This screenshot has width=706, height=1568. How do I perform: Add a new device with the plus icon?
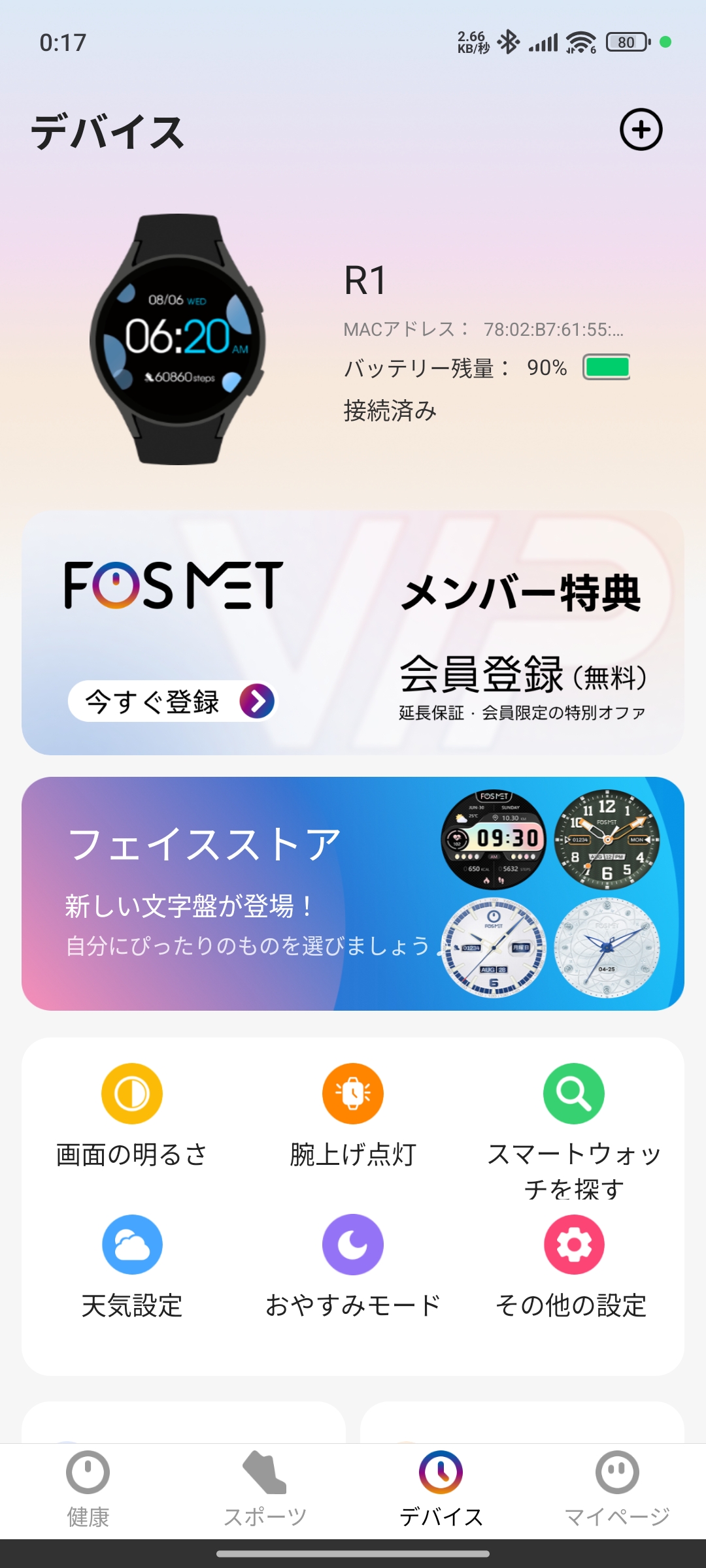point(641,129)
